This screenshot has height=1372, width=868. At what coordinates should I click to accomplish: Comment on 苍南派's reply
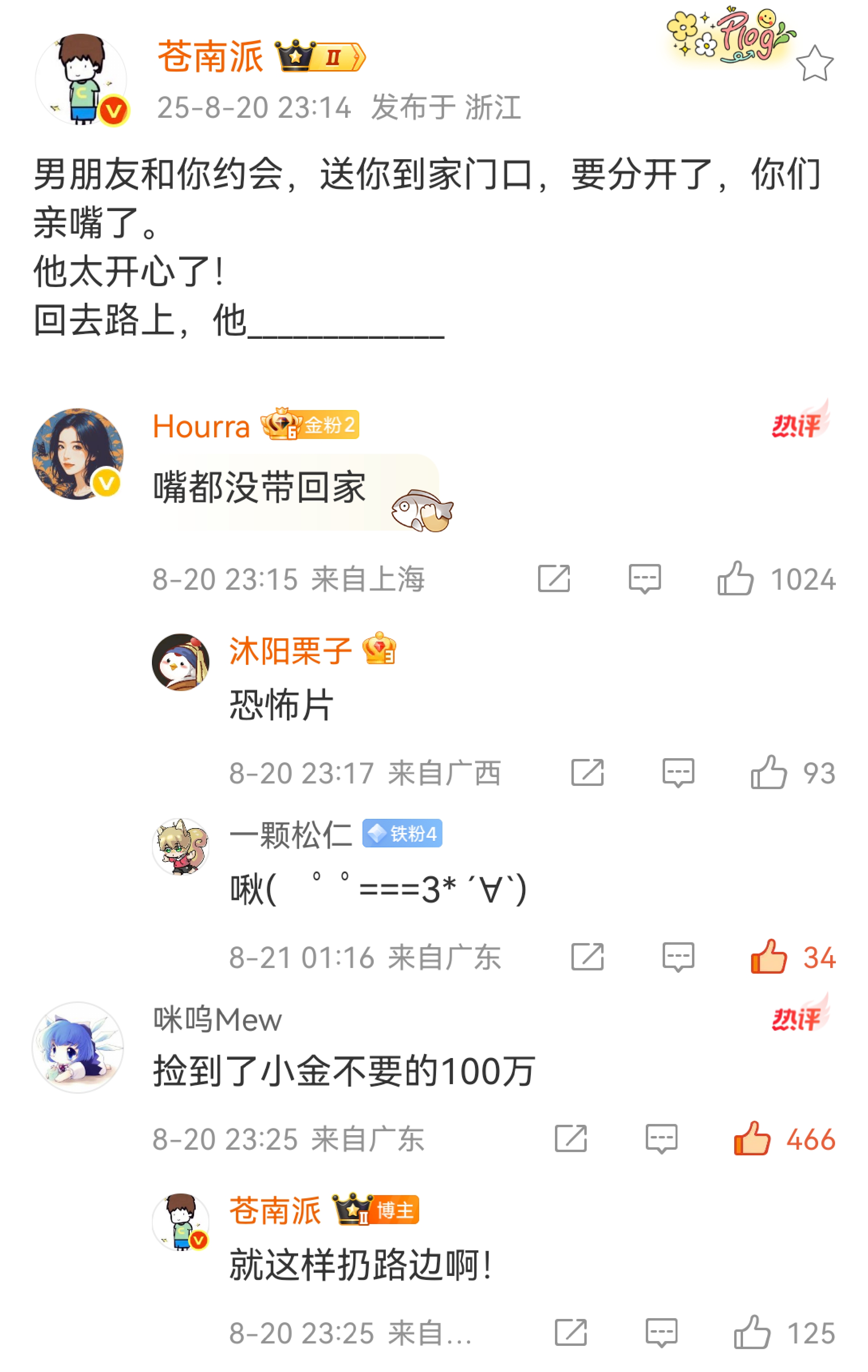pos(661,1333)
